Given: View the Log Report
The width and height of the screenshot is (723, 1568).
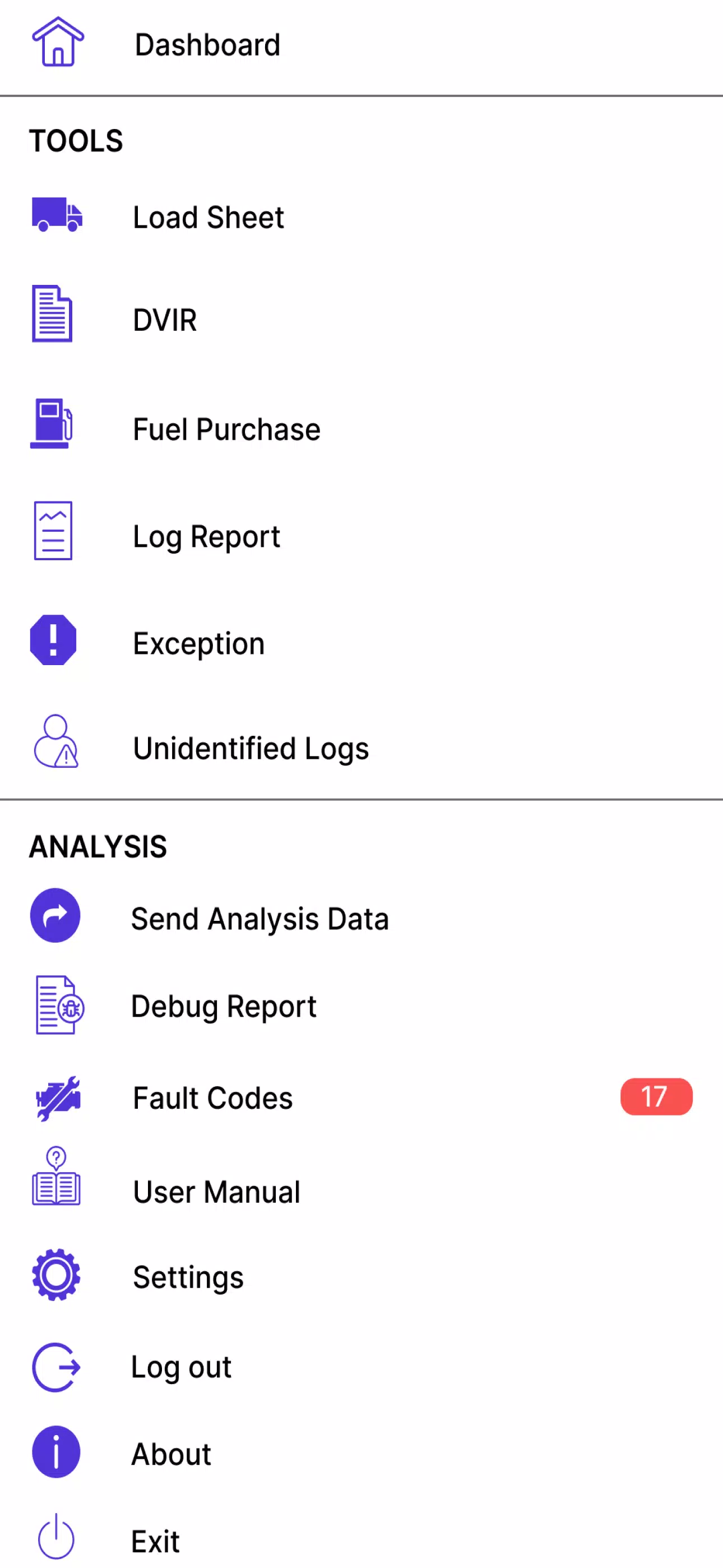Looking at the screenshot, I should point(206,536).
